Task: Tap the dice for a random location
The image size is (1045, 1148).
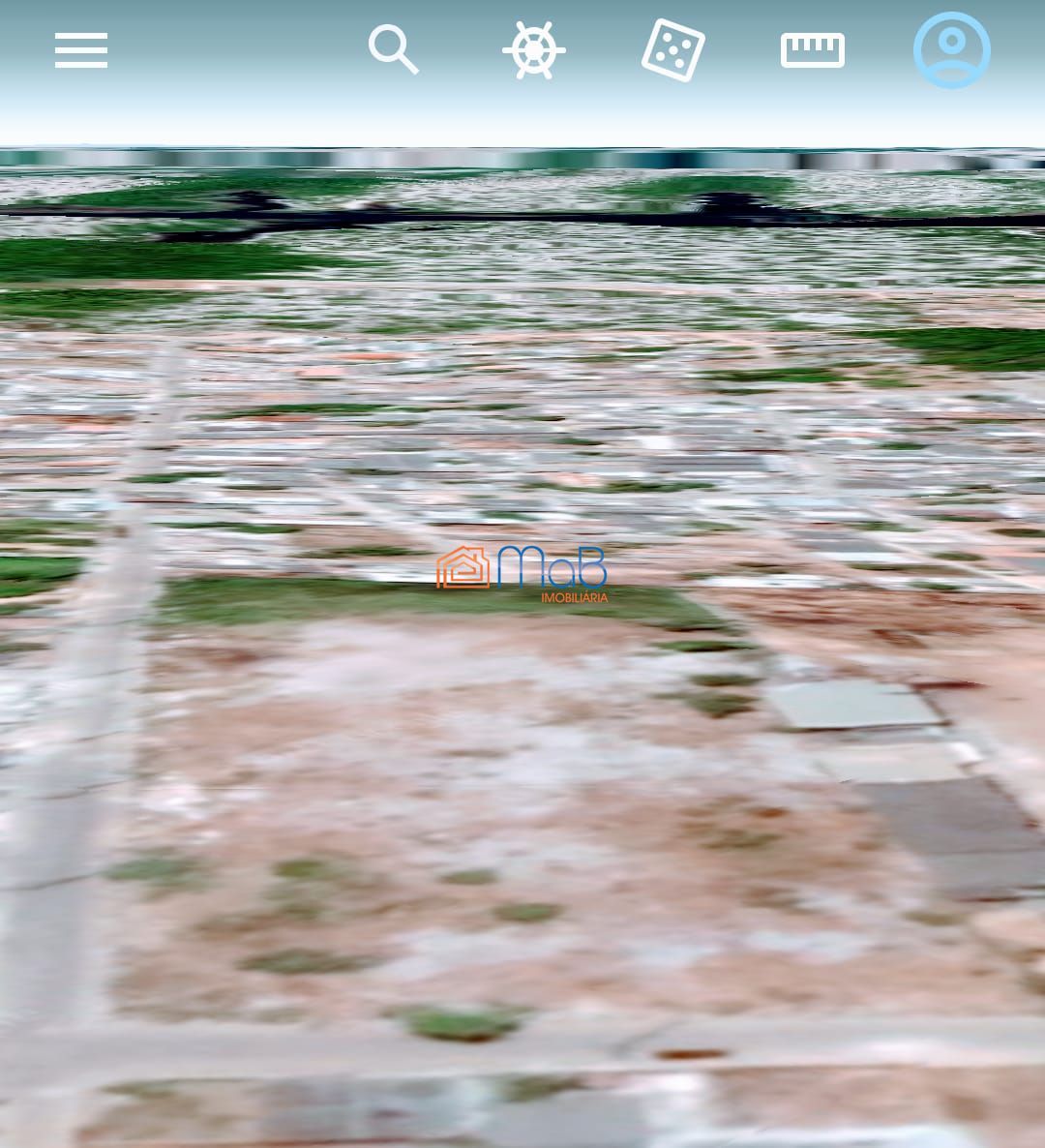Action: tap(673, 50)
